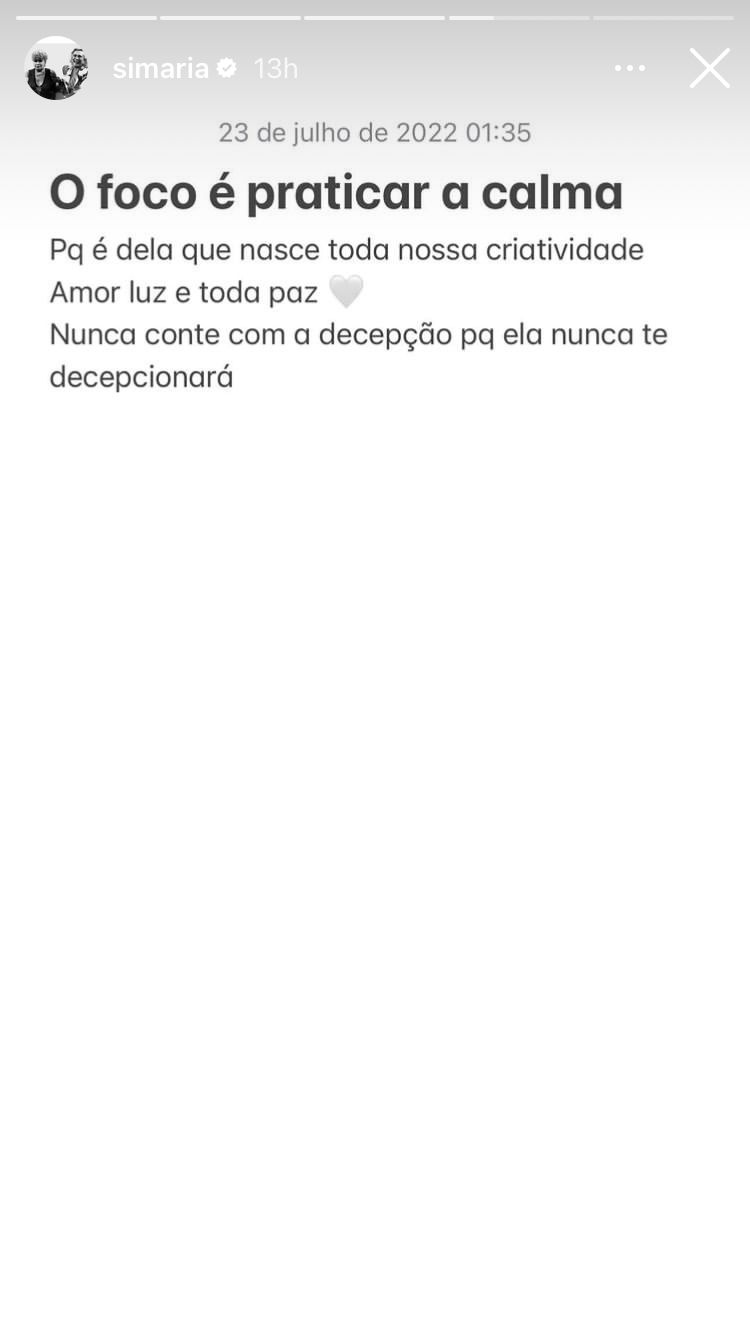The width and height of the screenshot is (750, 1334).
Task: Open simaria's profile picture
Action: [x=56, y=68]
